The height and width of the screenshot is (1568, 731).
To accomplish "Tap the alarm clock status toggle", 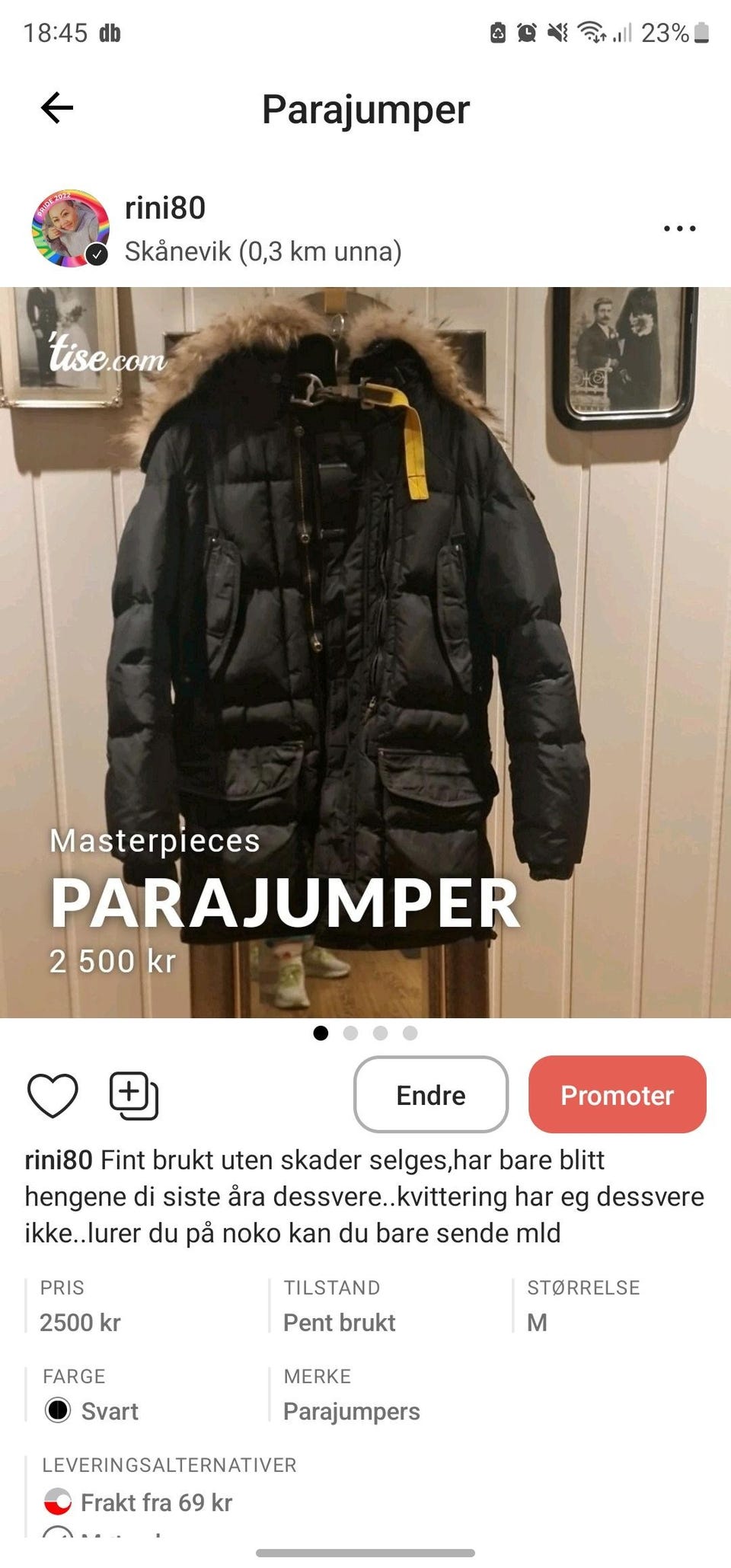I will click(x=525, y=32).
